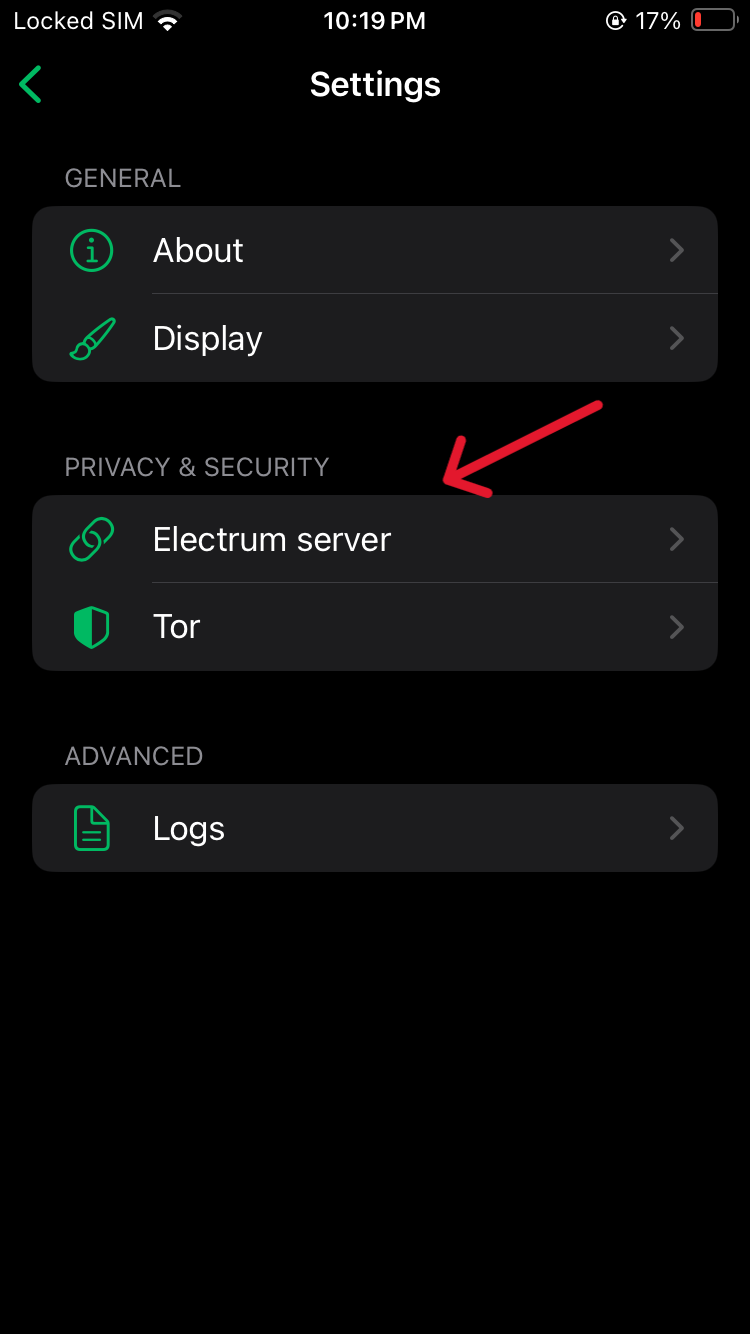Select the Settings title heading
Viewport: 750px width, 1334px height.
tap(375, 84)
